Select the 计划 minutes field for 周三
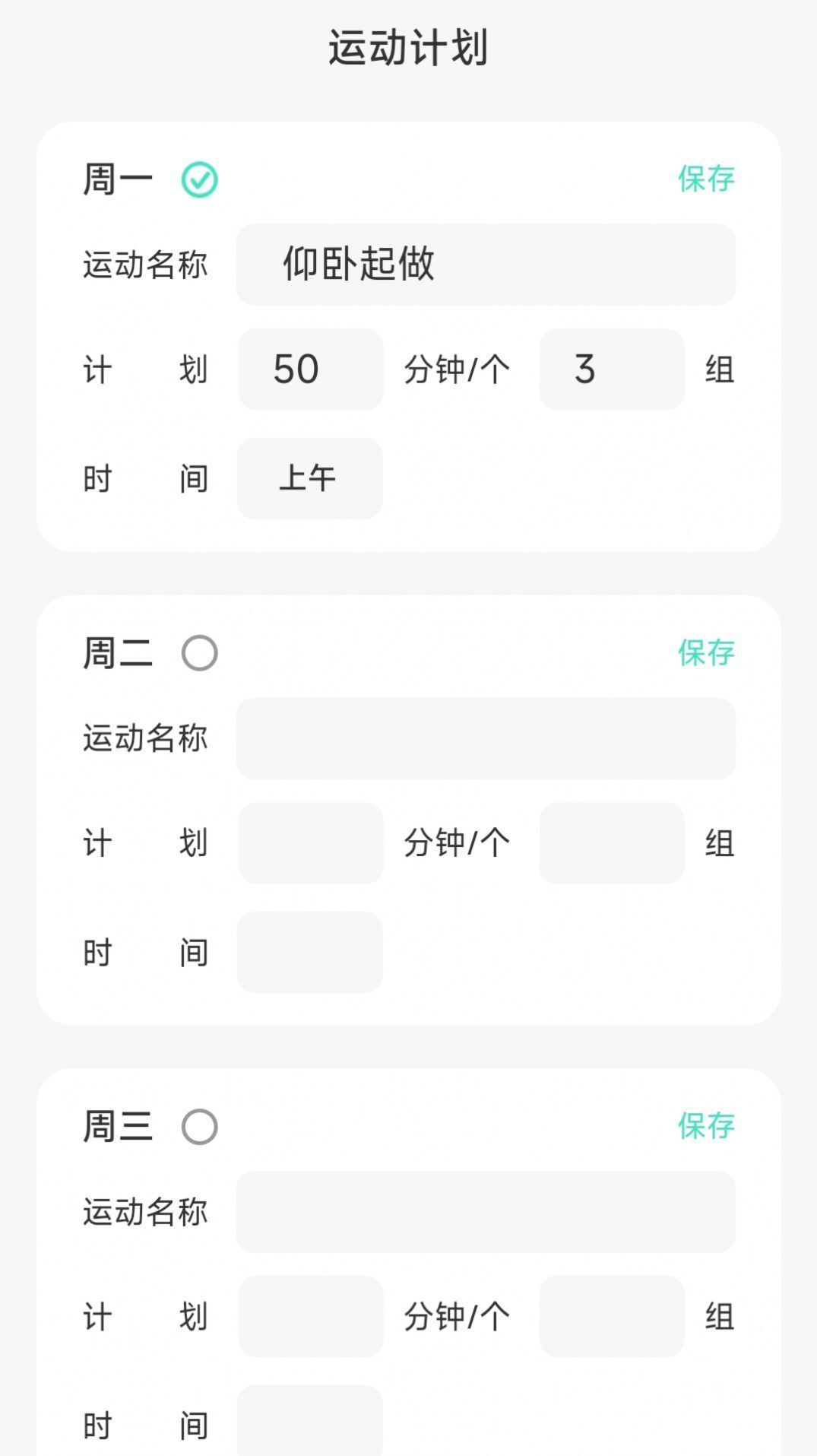 (310, 1316)
